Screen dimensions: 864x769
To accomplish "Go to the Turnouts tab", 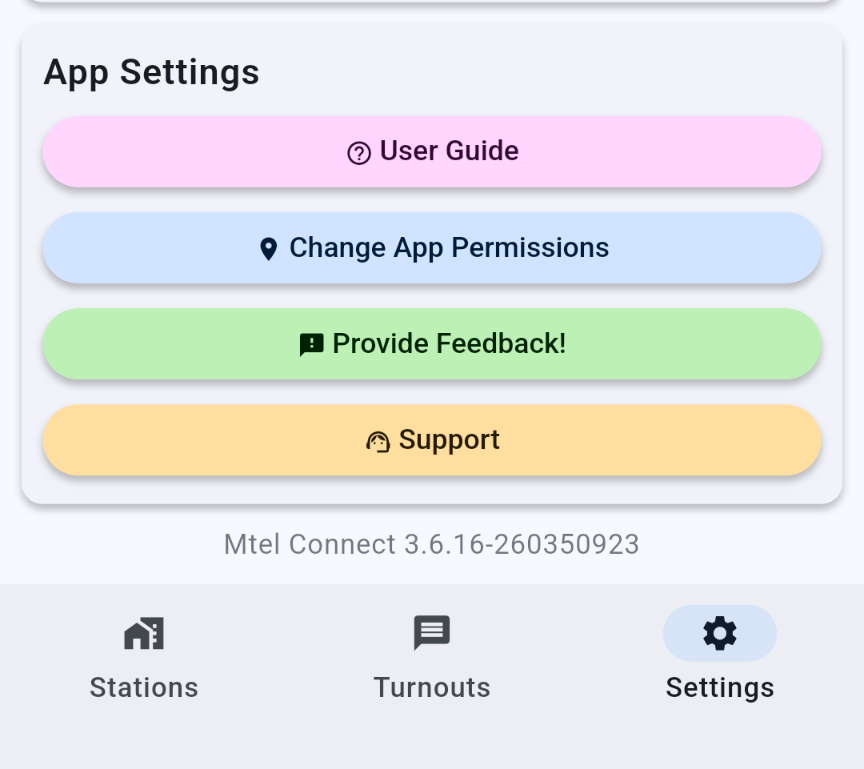I will 432,657.
